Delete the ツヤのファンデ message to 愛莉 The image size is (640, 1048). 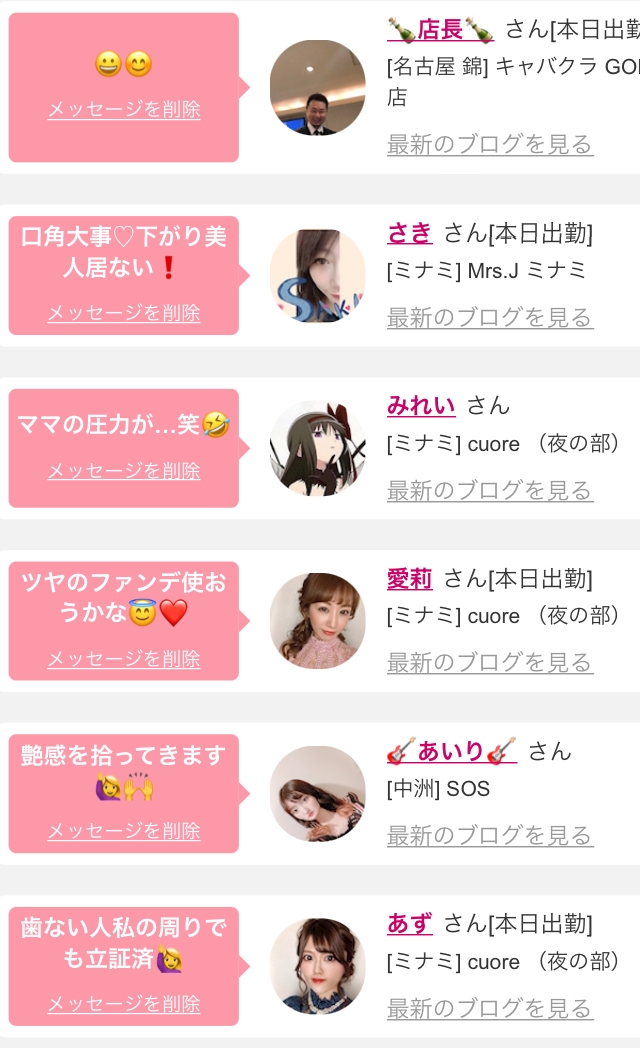point(124,659)
